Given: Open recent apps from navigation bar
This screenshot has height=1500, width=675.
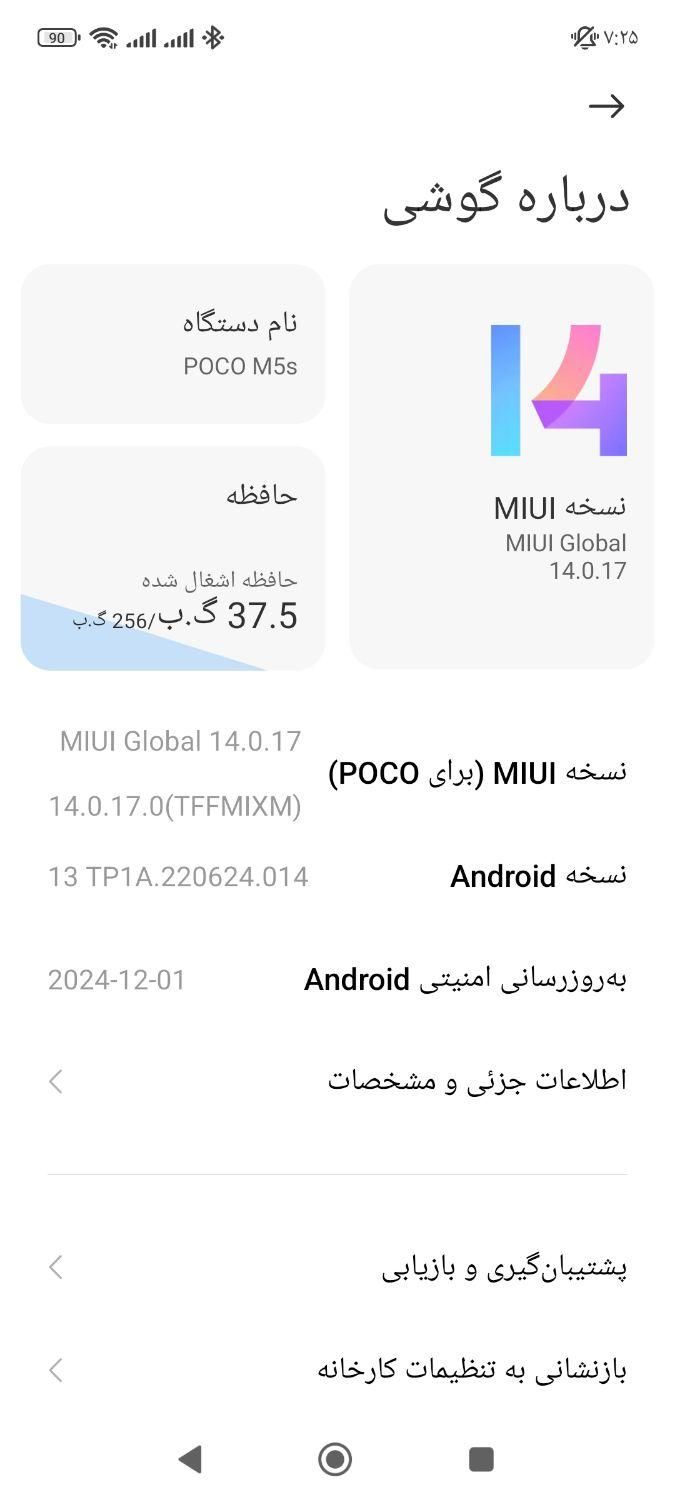Looking at the screenshot, I should point(481,1459).
